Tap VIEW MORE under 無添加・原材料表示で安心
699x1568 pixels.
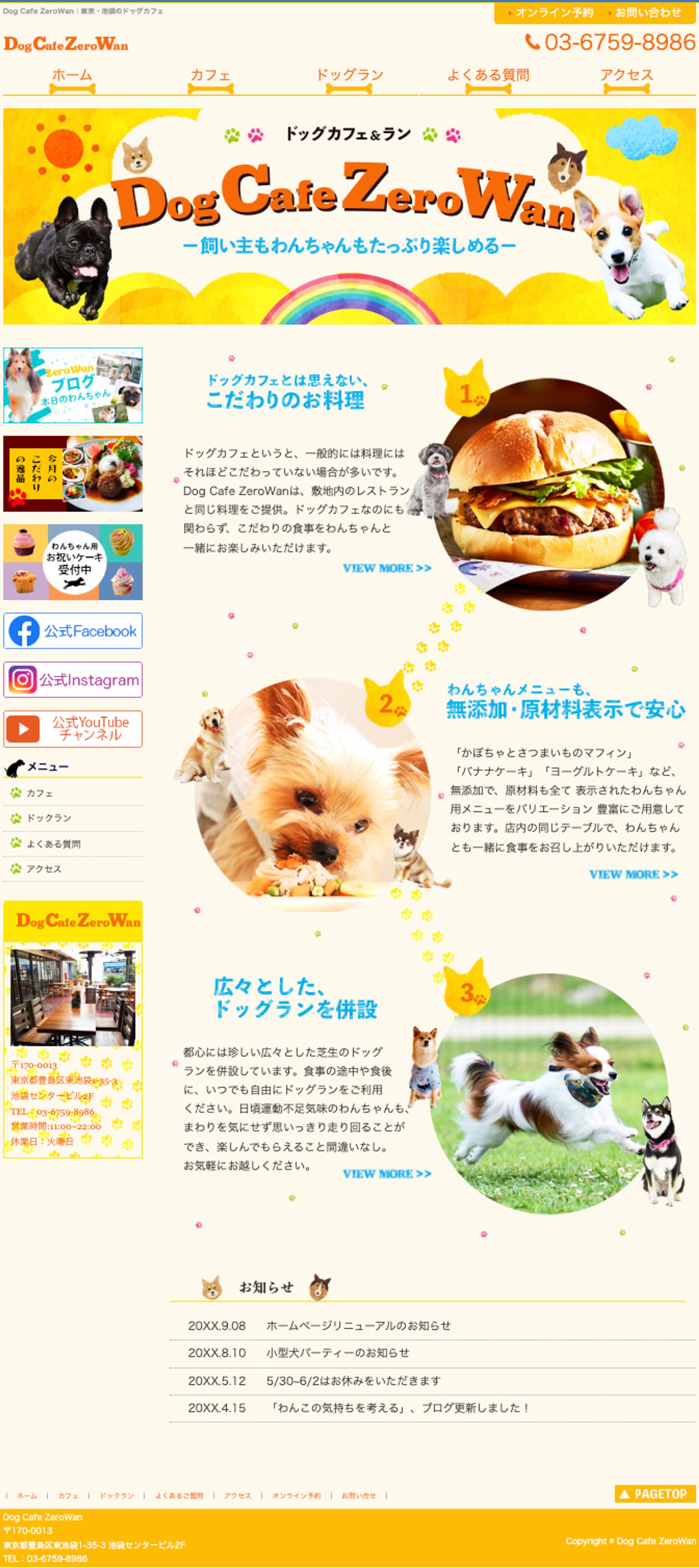(x=633, y=874)
